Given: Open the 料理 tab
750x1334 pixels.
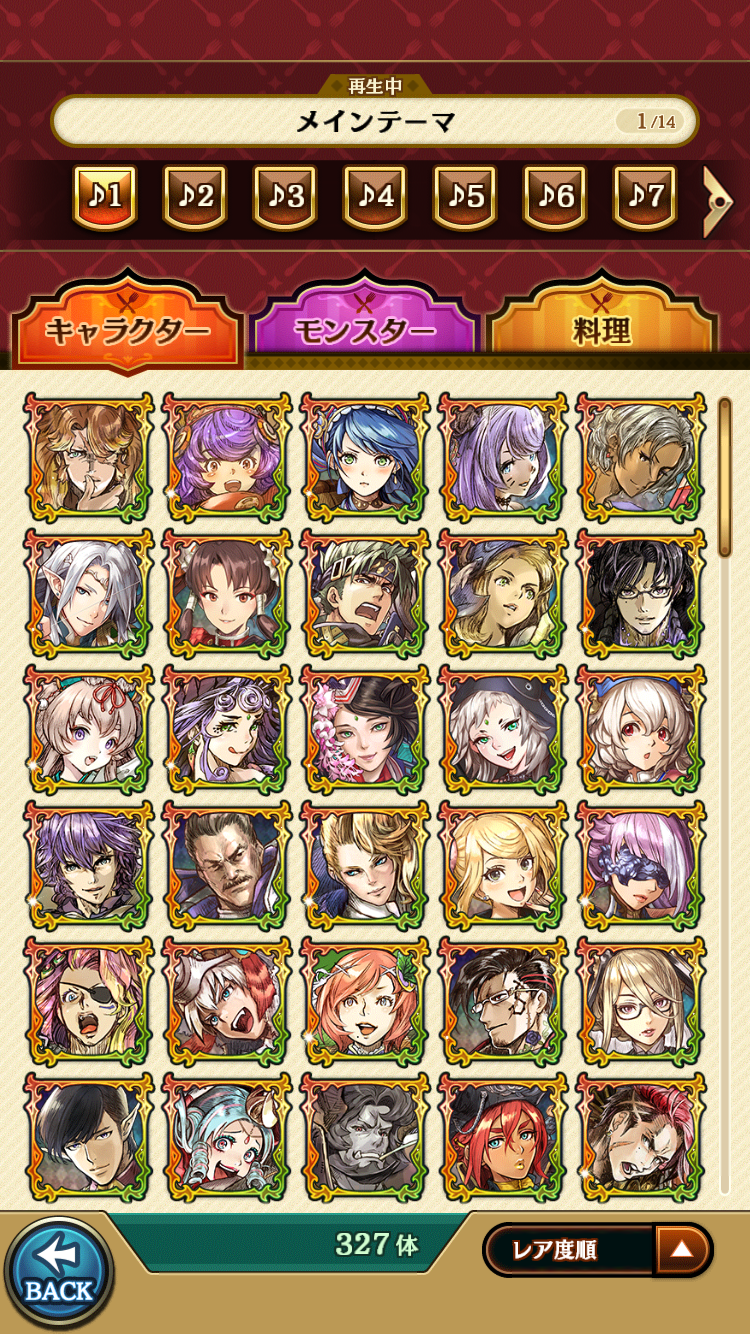Looking at the screenshot, I should click(x=602, y=330).
